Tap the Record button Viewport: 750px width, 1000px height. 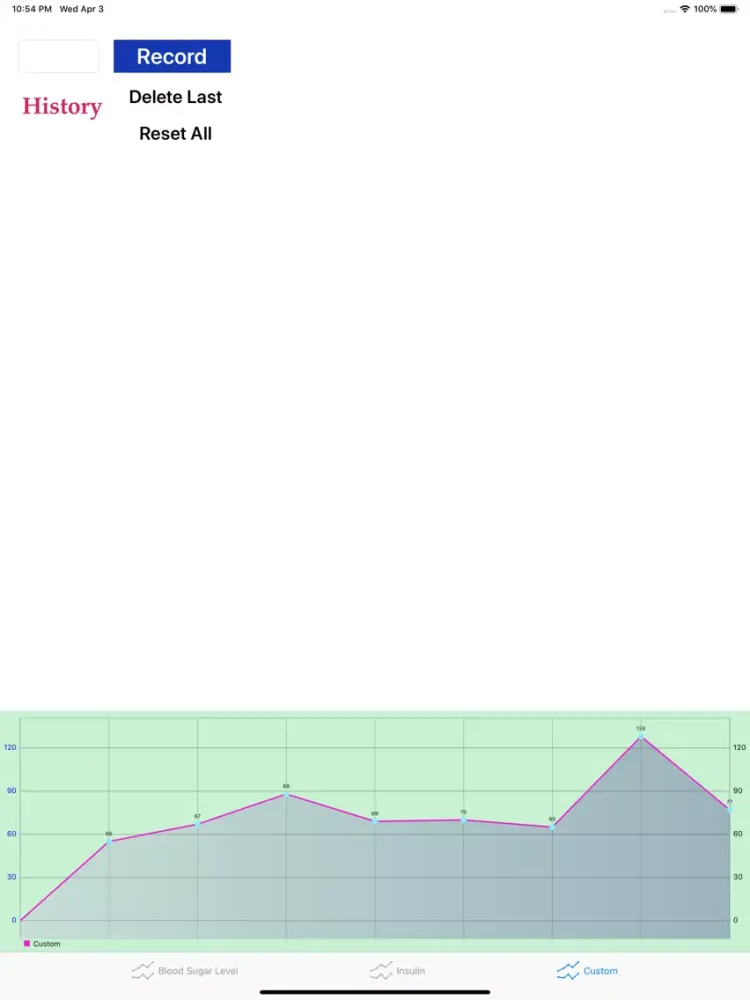point(172,57)
